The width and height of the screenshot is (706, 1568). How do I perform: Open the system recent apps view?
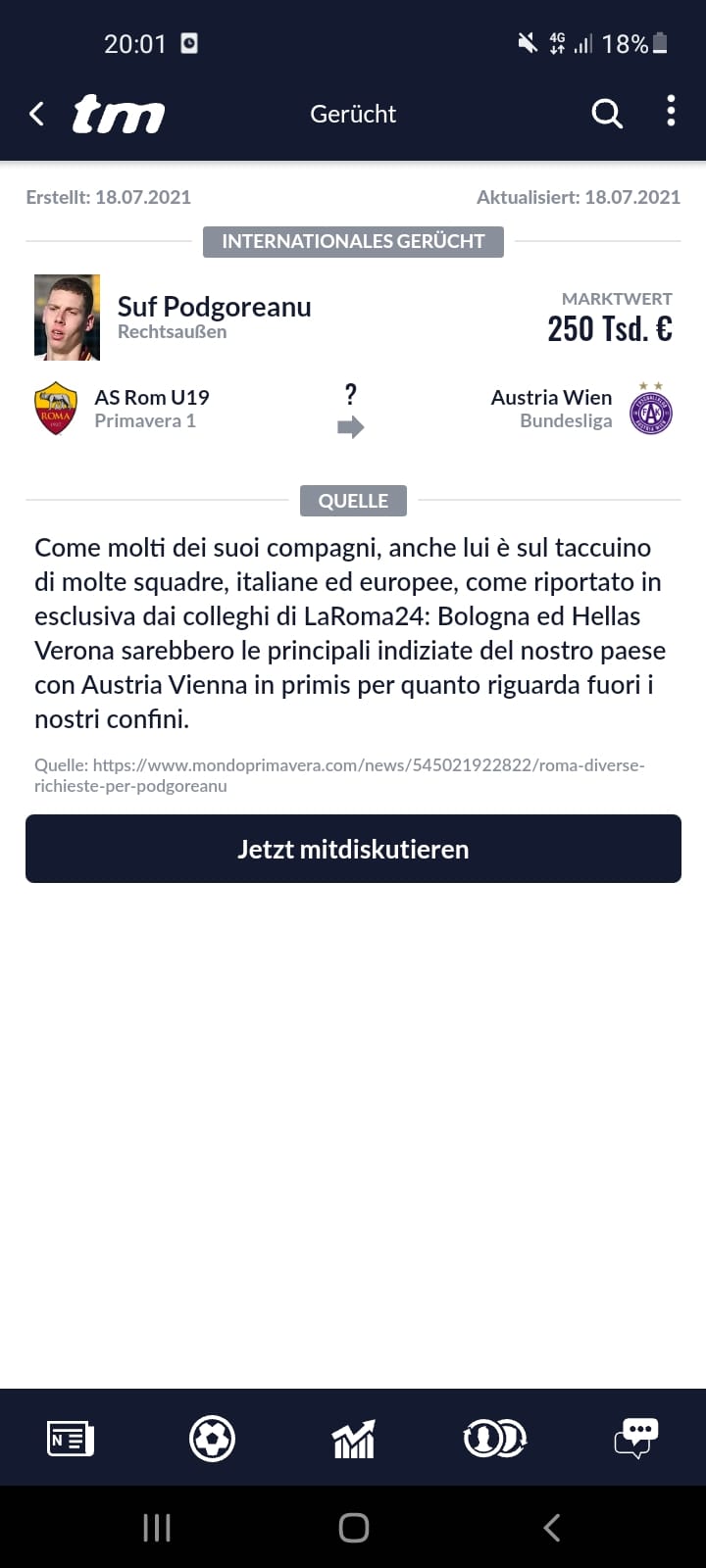click(157, 1527)
